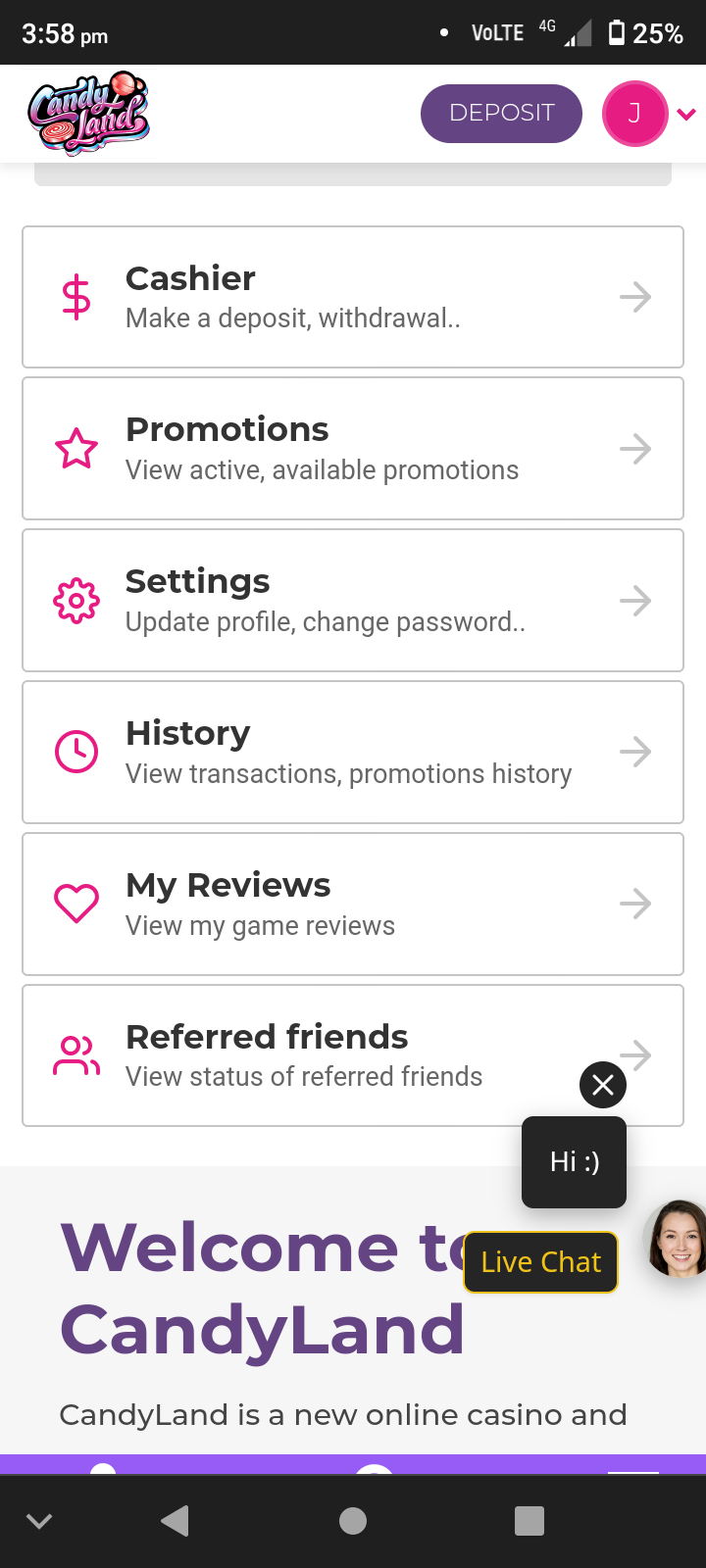Tap the CandyLand logo to go home
This screenshot has height=1568, width=706.
[88, 114]
